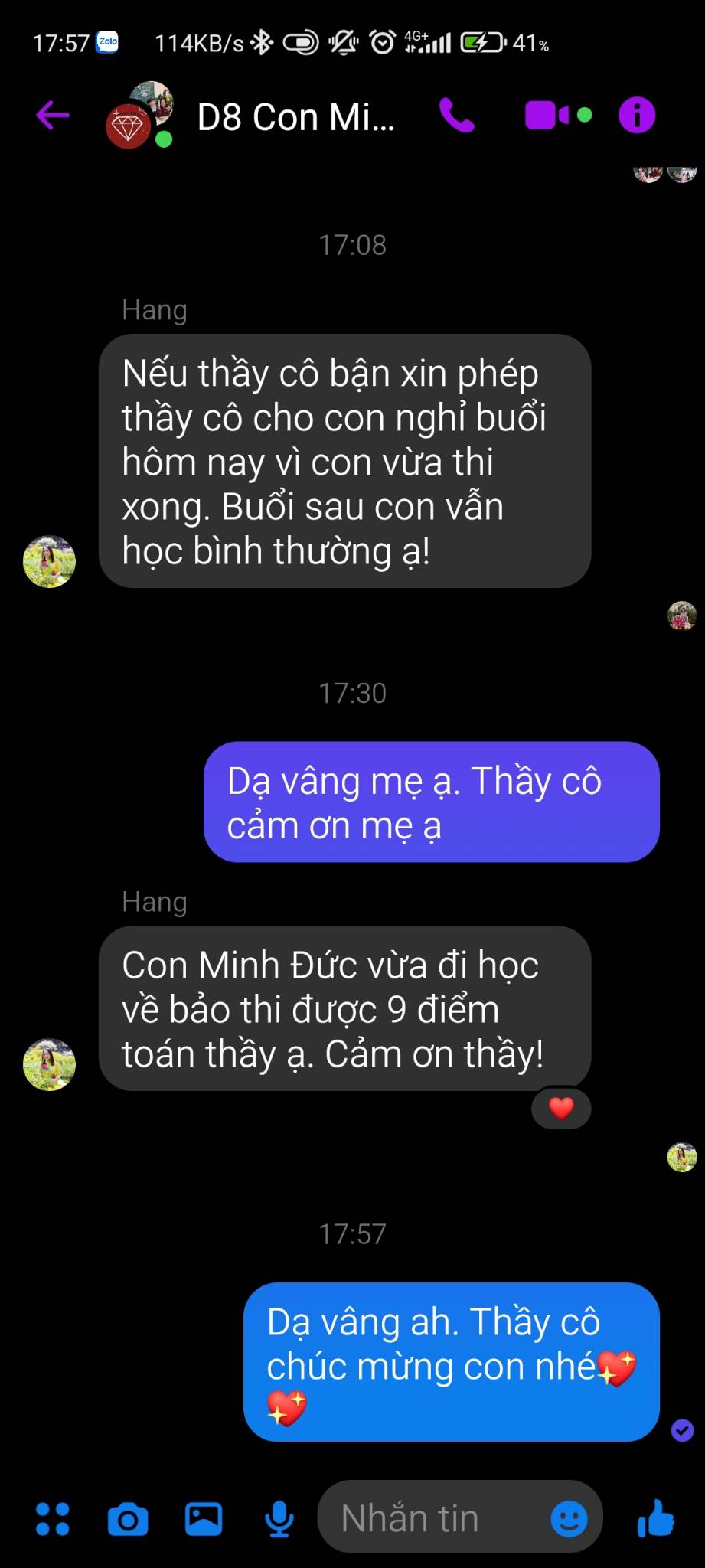The height and width of the screenshot is (1568, 705).
Task: Open Hang's avatar beside the 9 điểm message
Action: tap(50, 1064)
